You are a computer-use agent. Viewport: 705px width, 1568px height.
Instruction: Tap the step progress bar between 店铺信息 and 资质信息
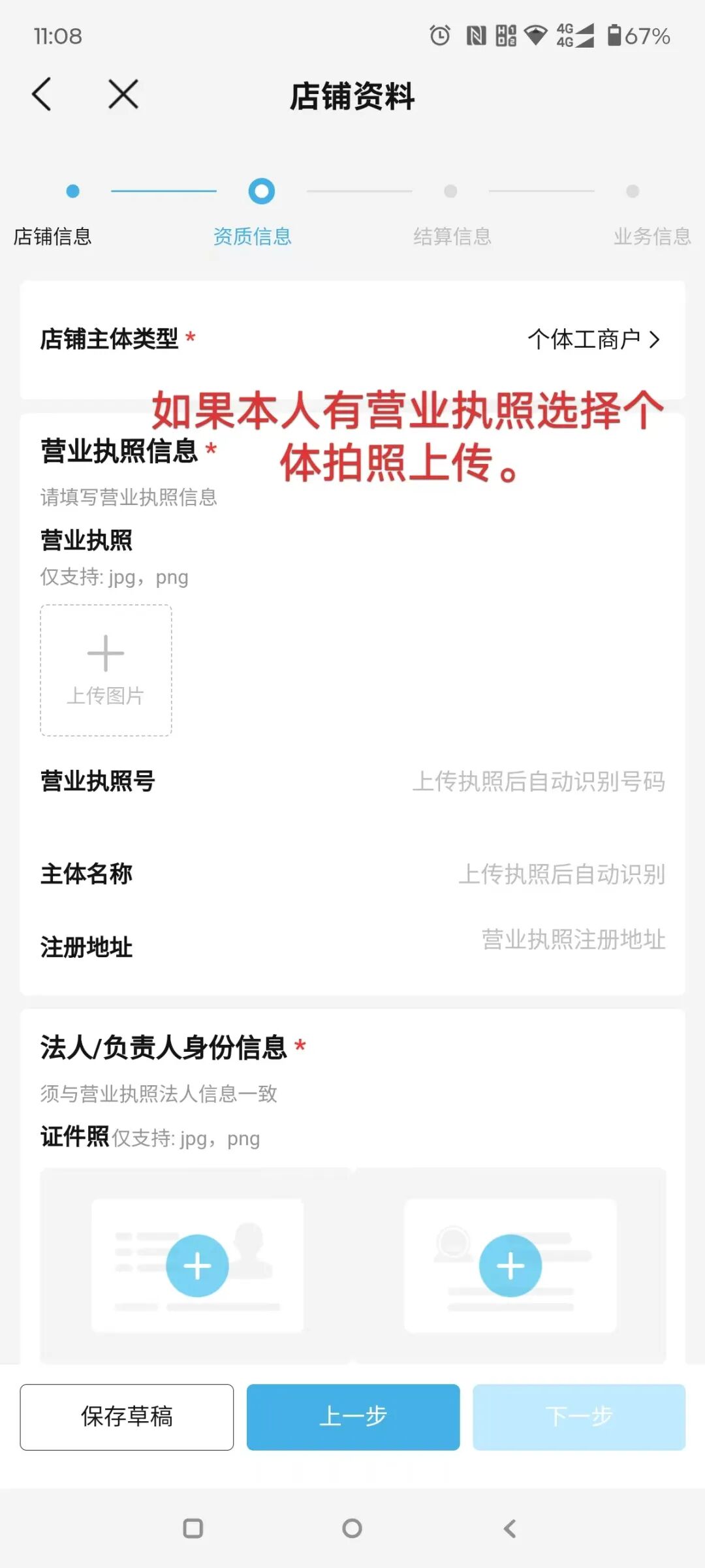click(163, 191)
